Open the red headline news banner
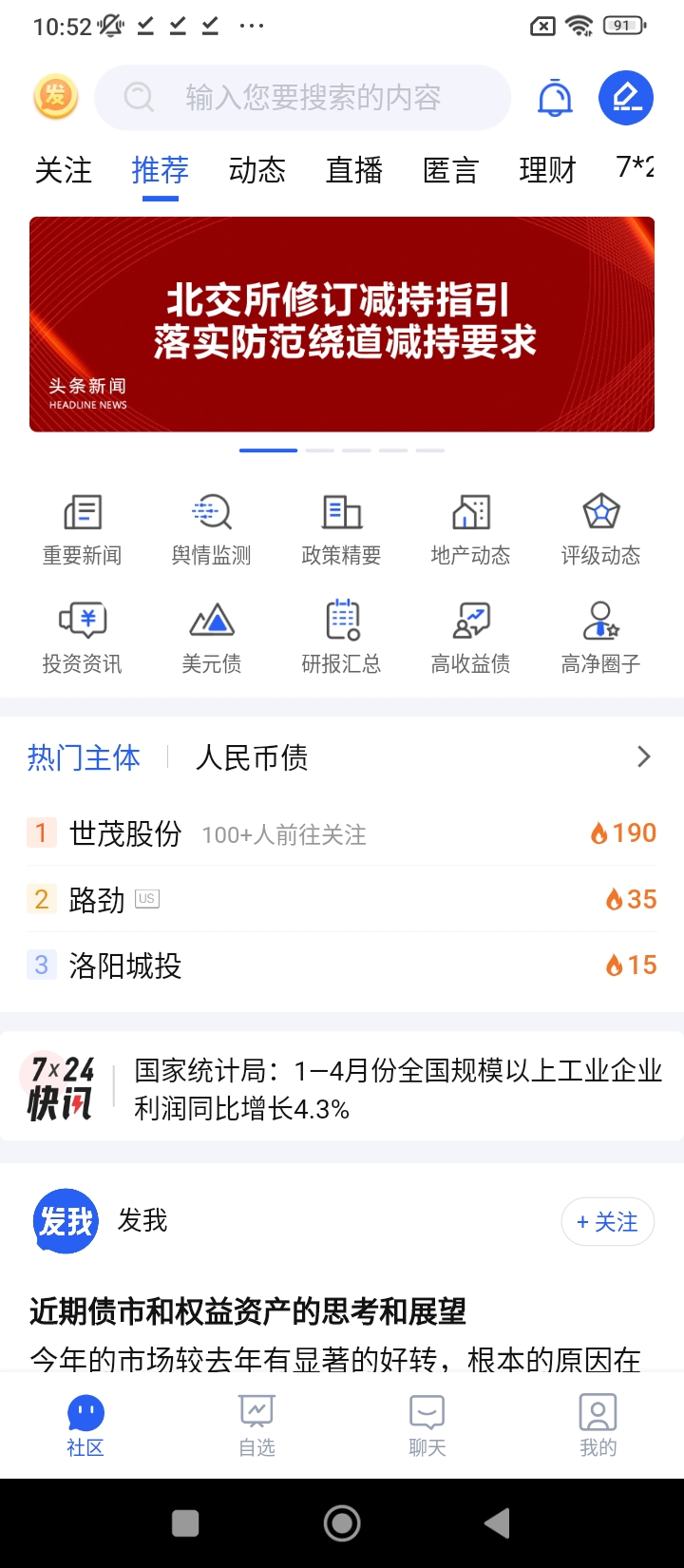The height and width of the screenshot is (1568, 684). click(x=342, y=324)
